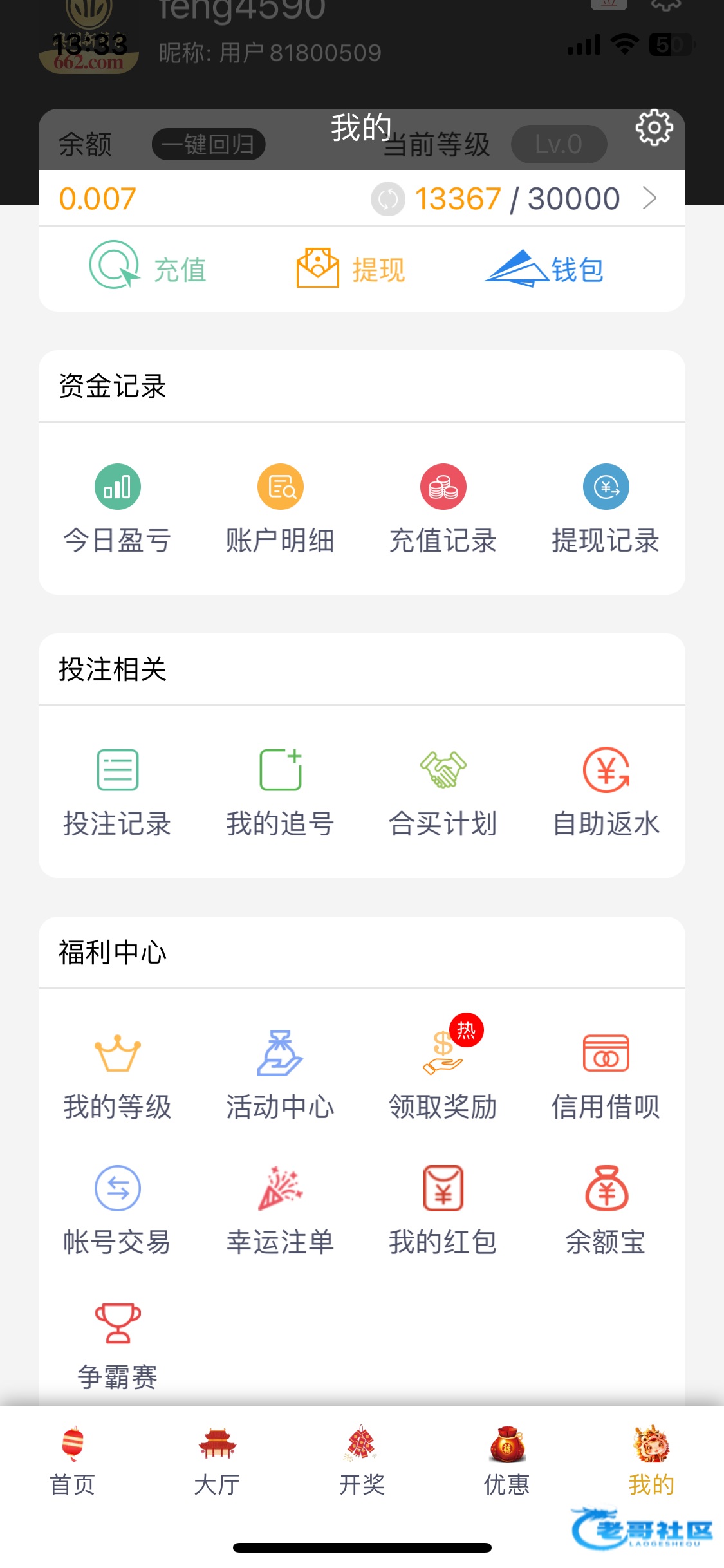Image resolution: width=724 pixels, height=1568 pixels.
Task: Open 账户明细 account details
Action: coord(280,508)
